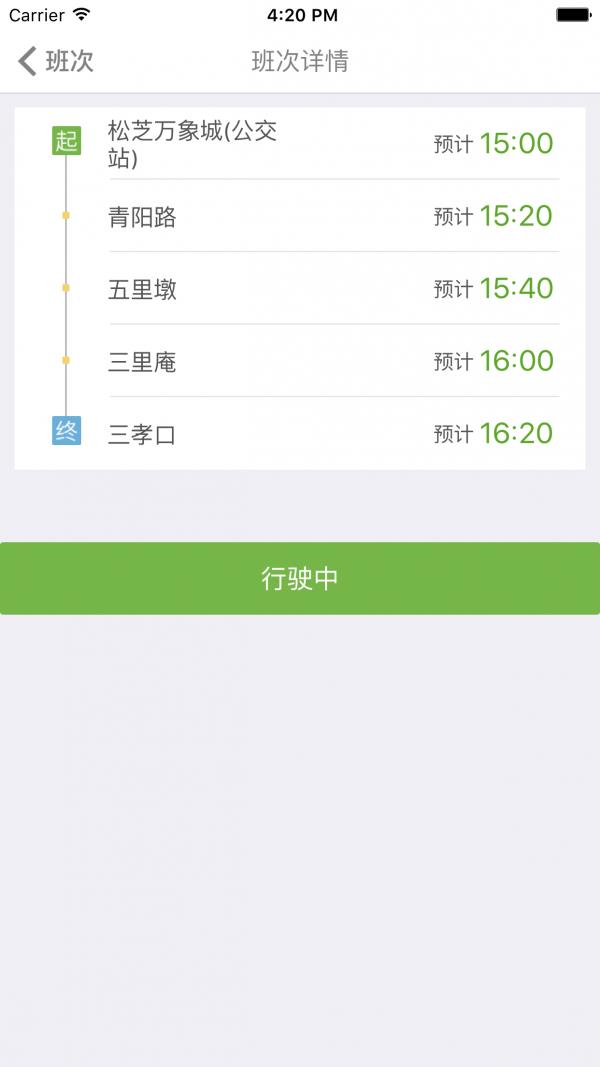Tap the green 行驶中 button
This screenshot has width=600, height=1067.
click(300, 578)
